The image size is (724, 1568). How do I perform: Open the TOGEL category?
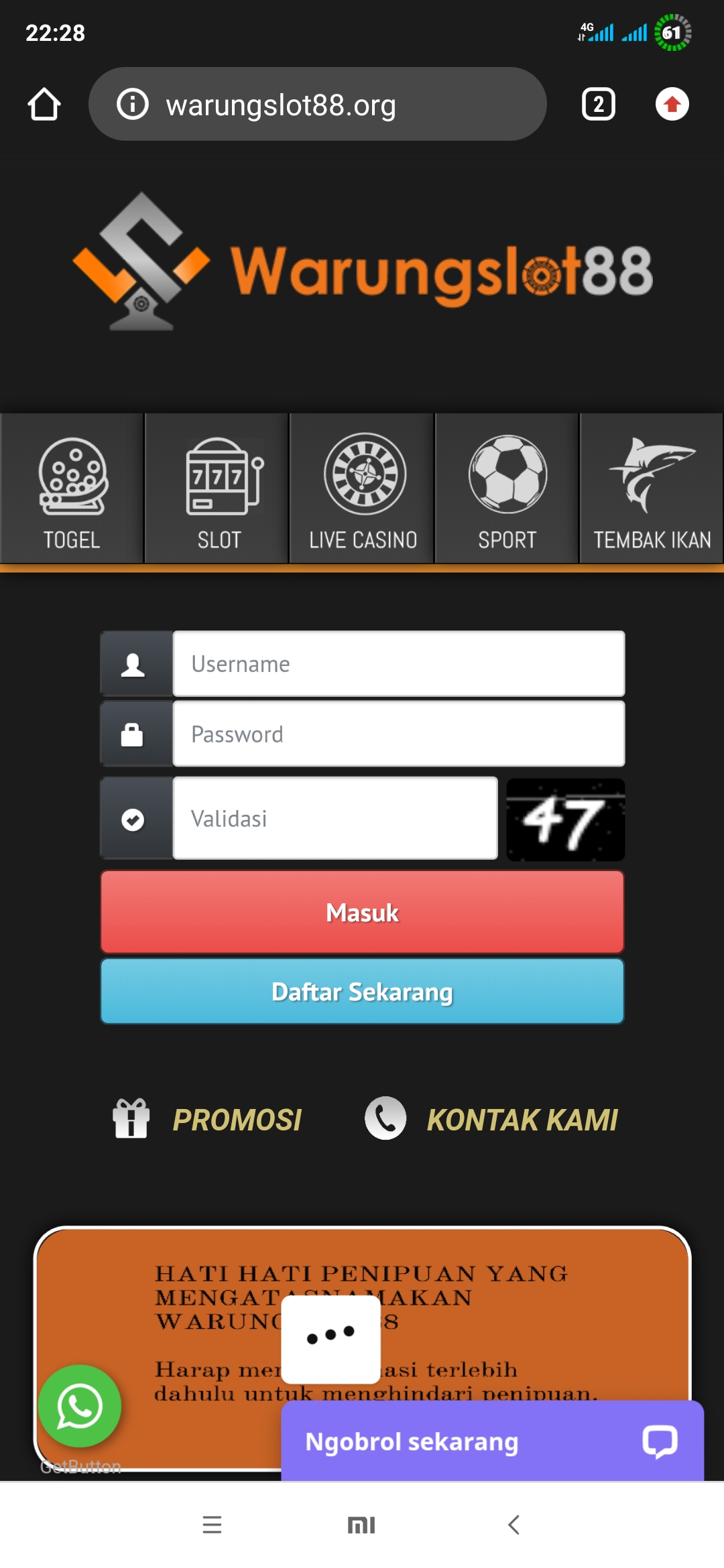point(72,489)
